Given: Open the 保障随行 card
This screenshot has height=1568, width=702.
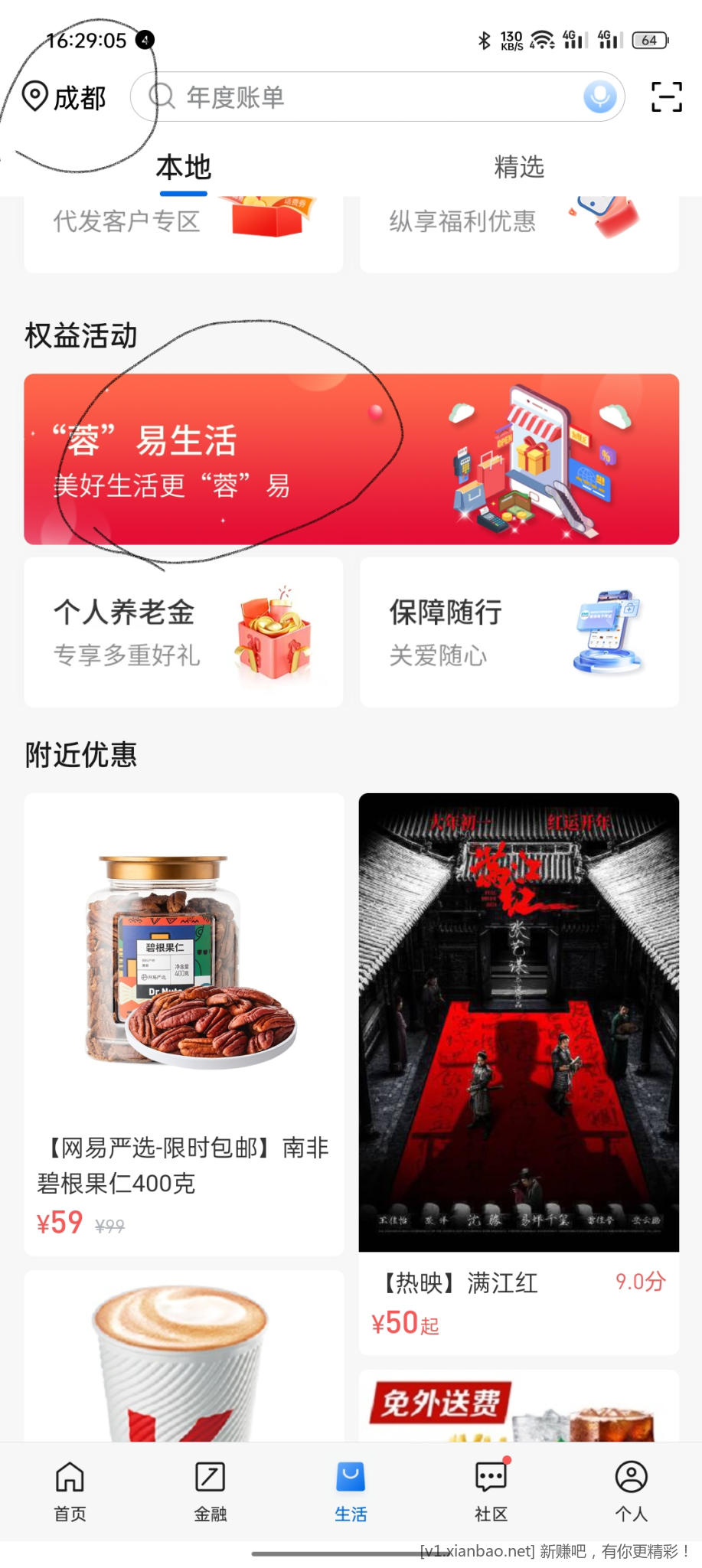Looking at the screenshot, I should [x=519, y=632].
